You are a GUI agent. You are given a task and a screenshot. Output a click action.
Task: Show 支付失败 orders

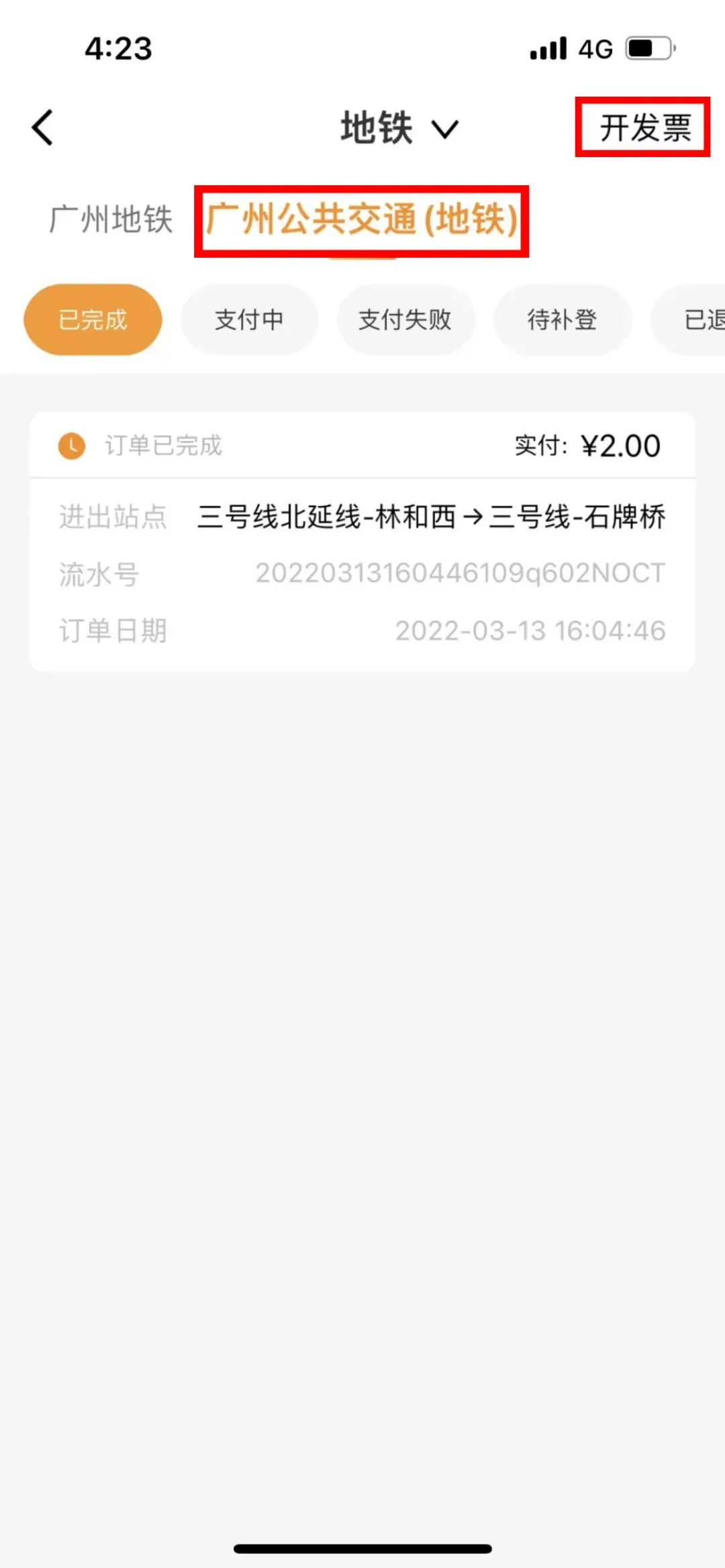coord(405,320)
